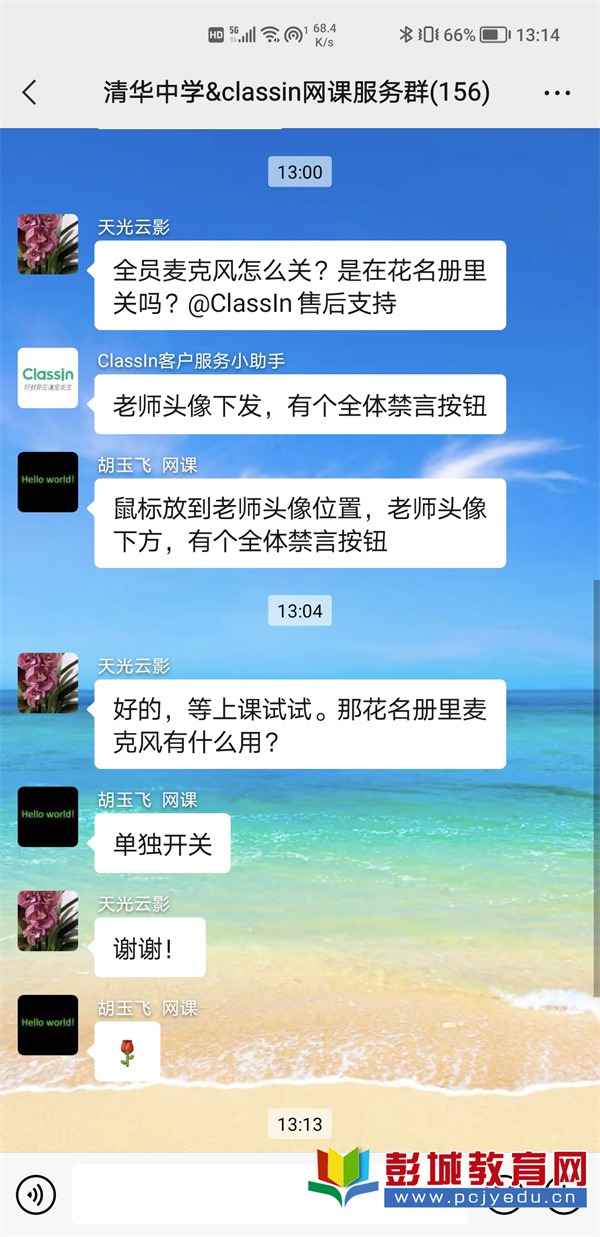Image resolution: width=600 pixels, height=1237 pixels.
Task: Open the three-dot group chat menu
Action: (557, 93)
